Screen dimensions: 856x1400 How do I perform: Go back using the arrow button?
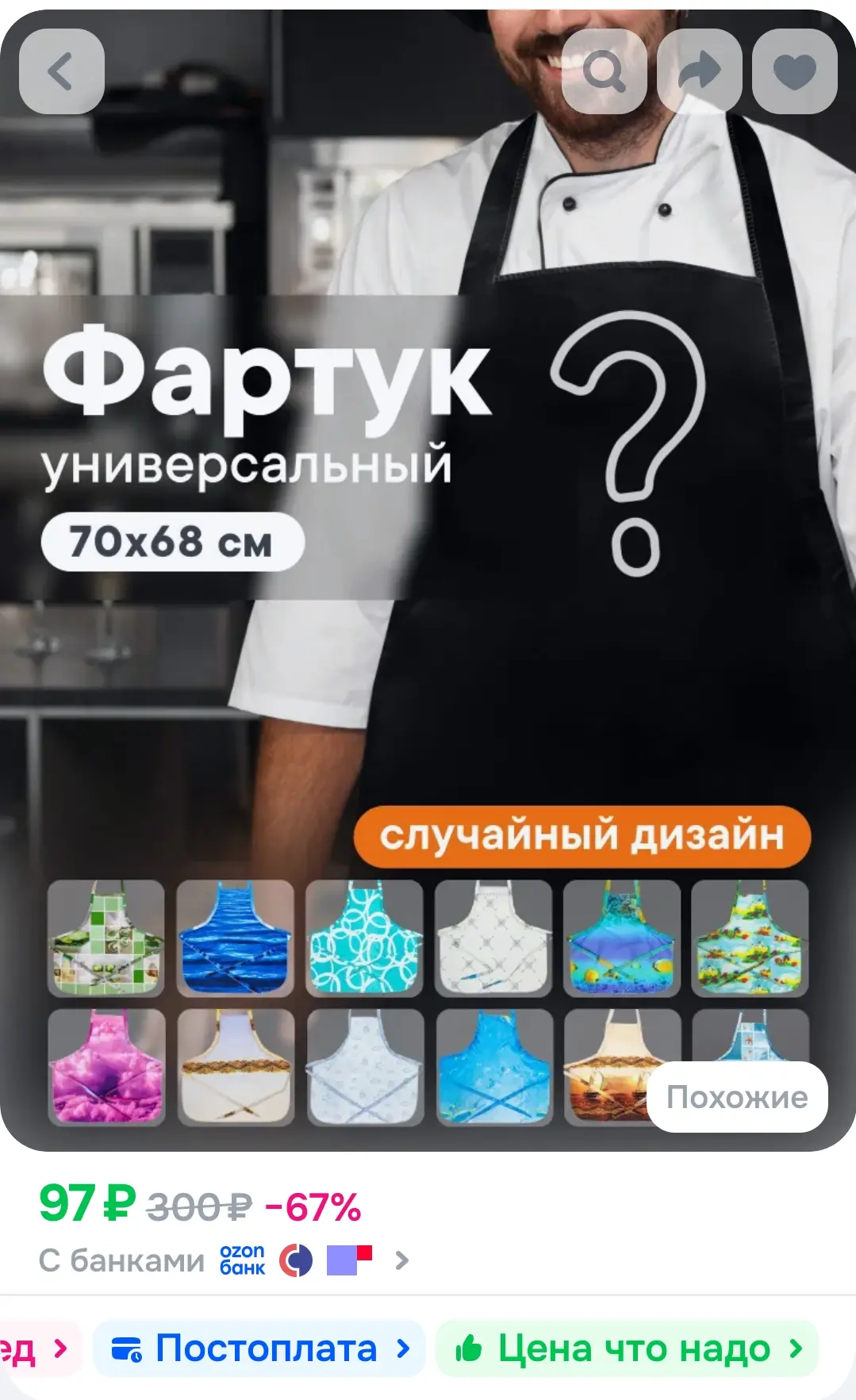pos(61,71)
